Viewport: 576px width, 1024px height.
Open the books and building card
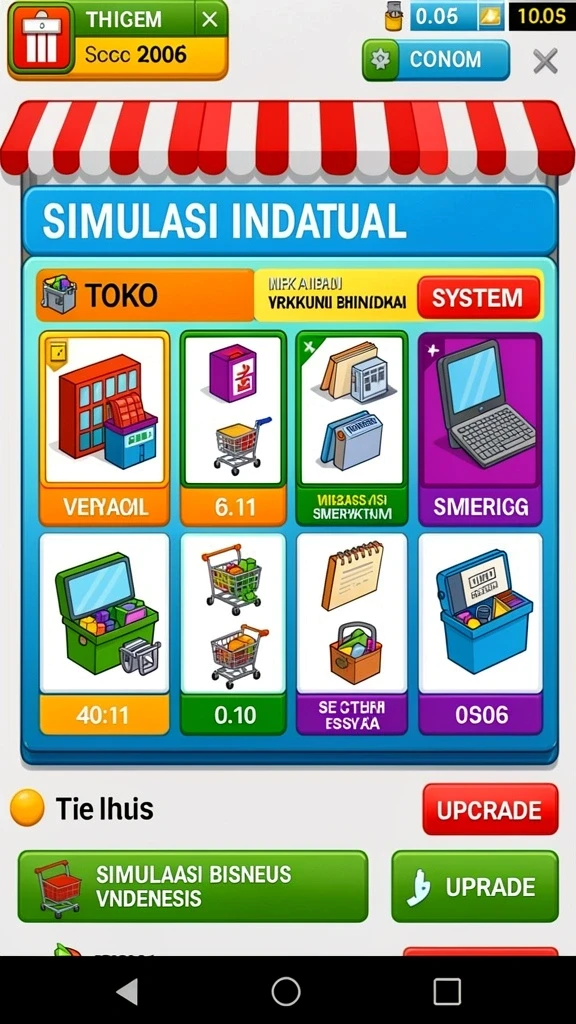point(352,428)
